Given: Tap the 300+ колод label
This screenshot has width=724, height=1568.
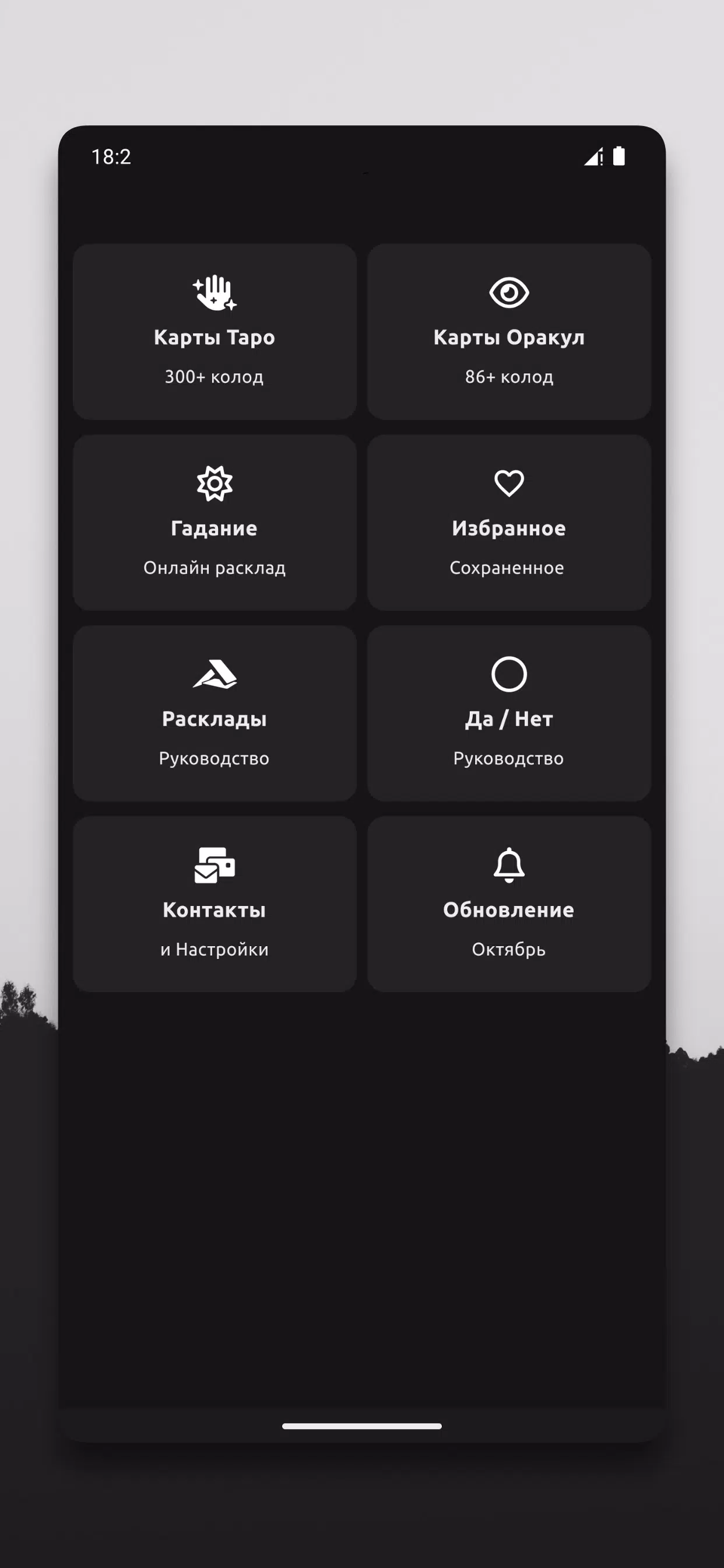Looking at the screenshot, I should click(214, 376).
